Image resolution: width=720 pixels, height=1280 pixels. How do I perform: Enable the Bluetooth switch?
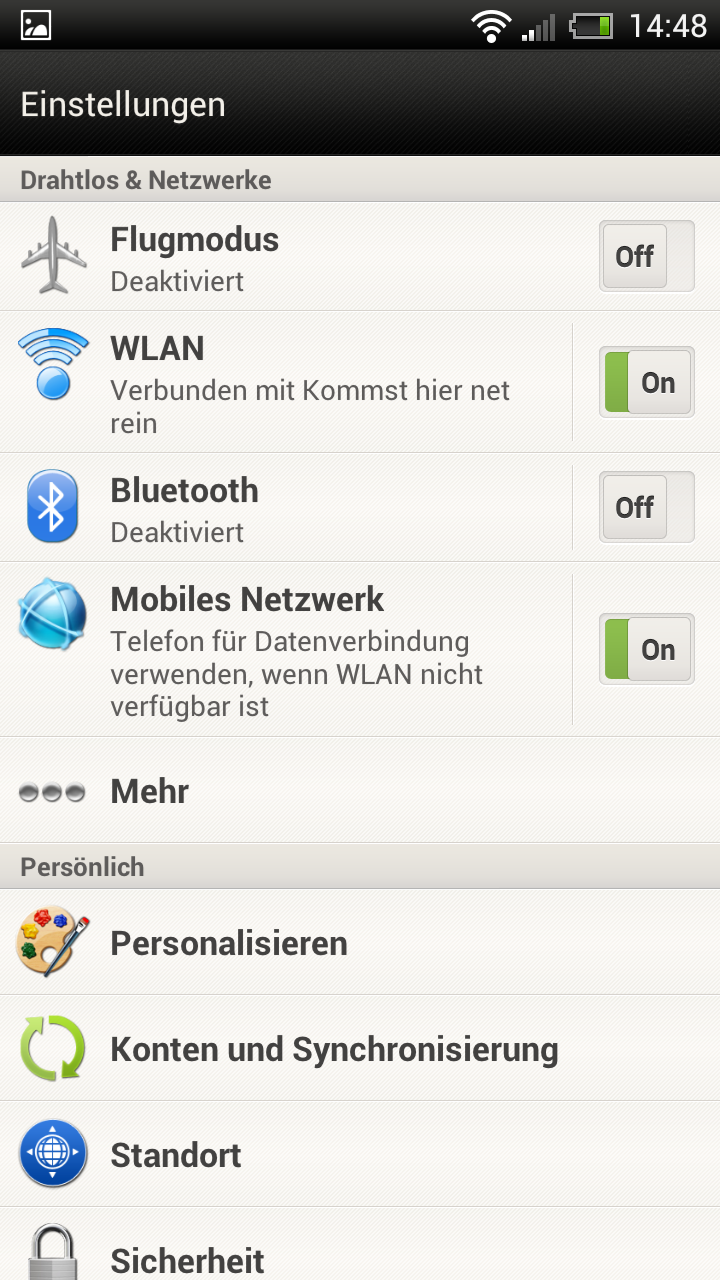[646, 507]
